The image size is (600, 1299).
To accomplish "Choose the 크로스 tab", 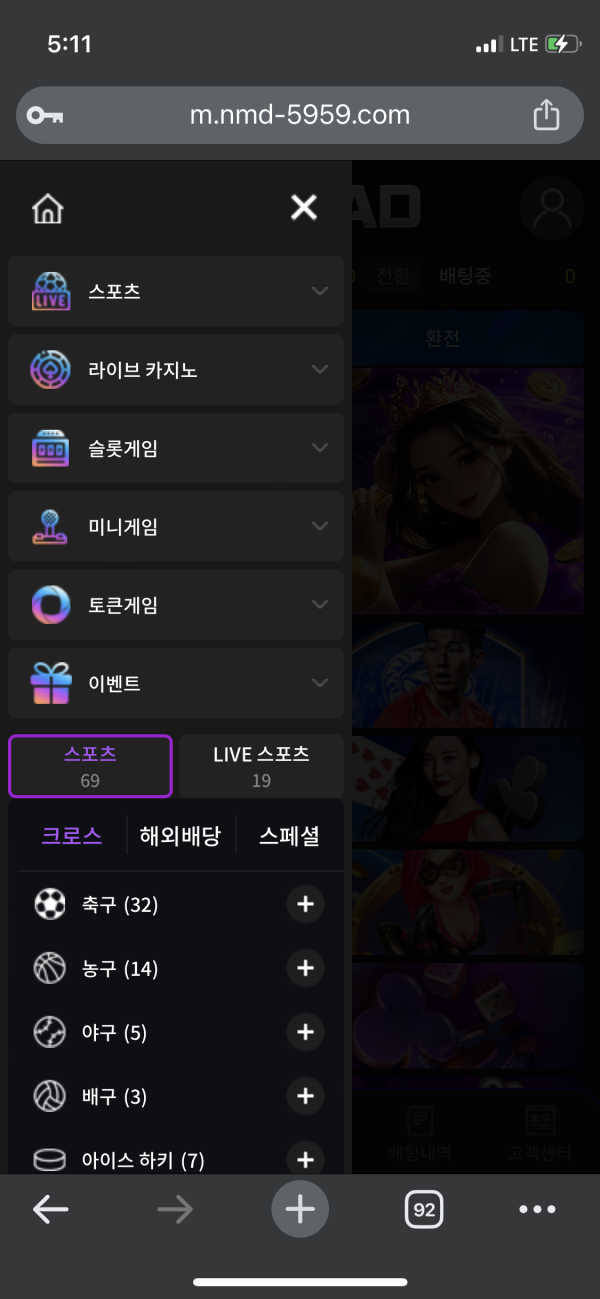I will coord(72,836).
